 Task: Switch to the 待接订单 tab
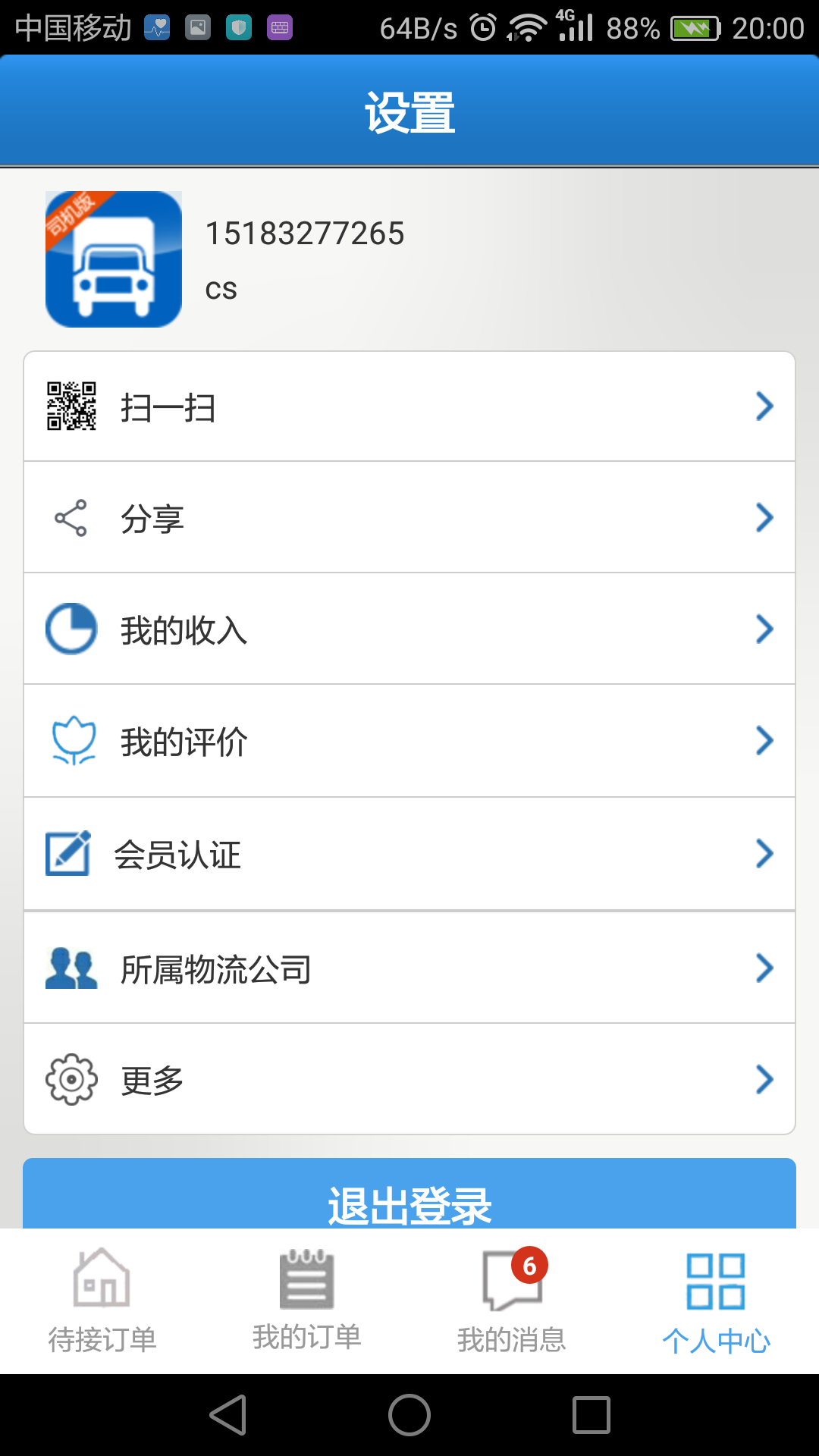102,1301
